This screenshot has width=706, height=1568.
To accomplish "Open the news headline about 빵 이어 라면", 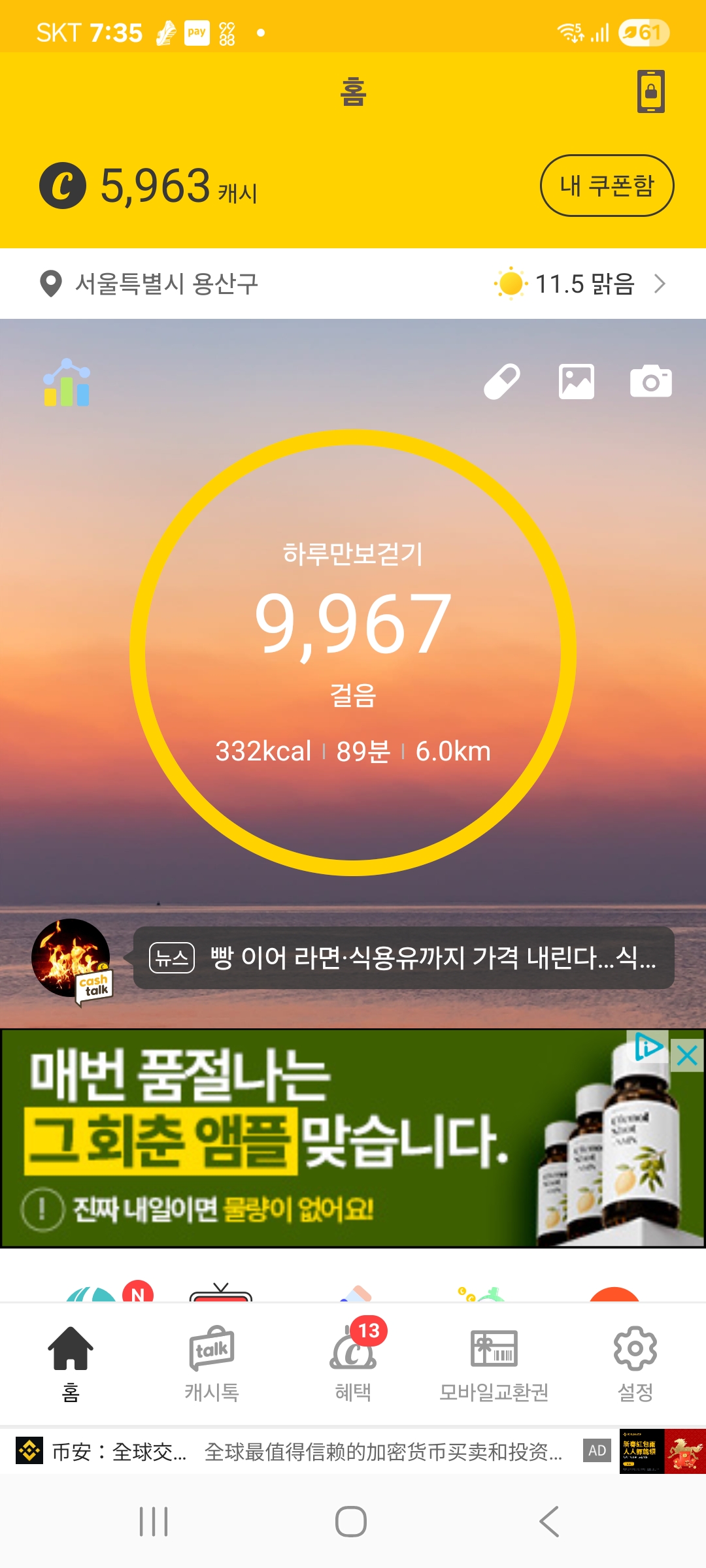I will pos(404,958).
